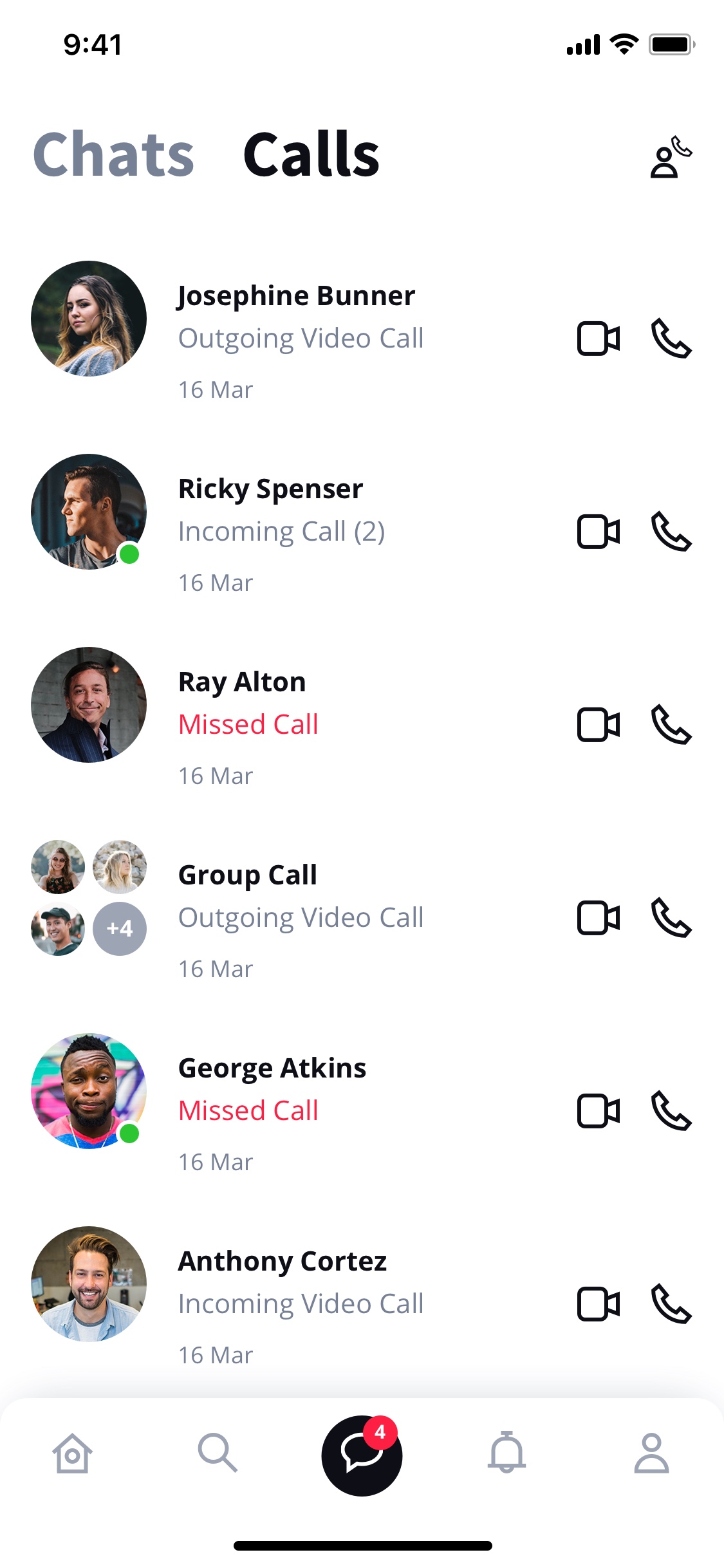Open the profile tab

651,1453
